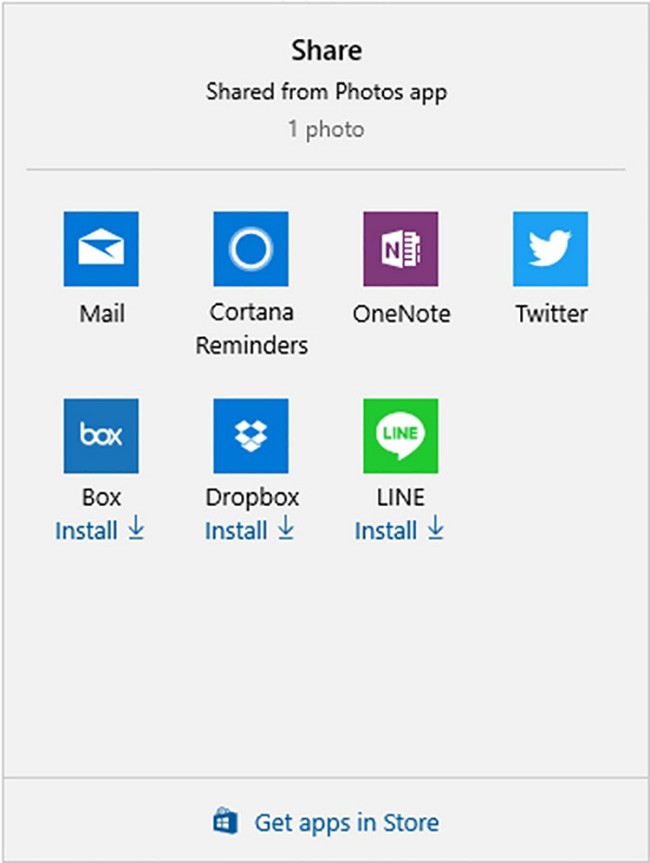The width and height of the screenshot is (650, 863).
Task: Tap the Box app icon
Action: pyautogui.click(x=101, y=436)
